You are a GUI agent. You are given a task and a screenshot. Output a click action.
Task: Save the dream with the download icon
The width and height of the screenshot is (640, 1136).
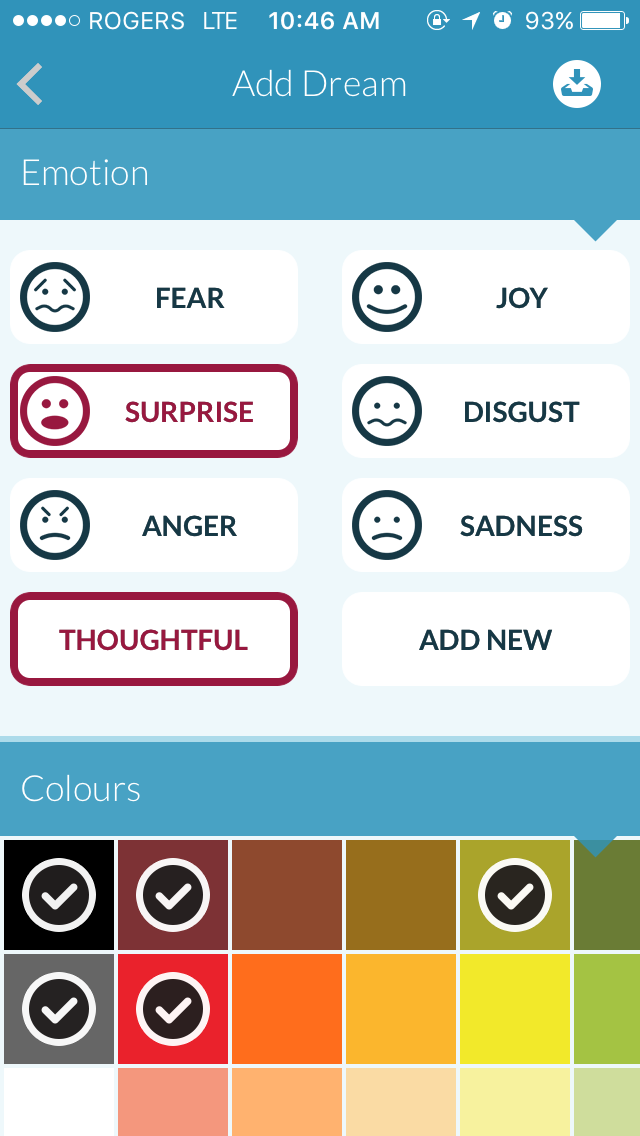tap(577, 85)
